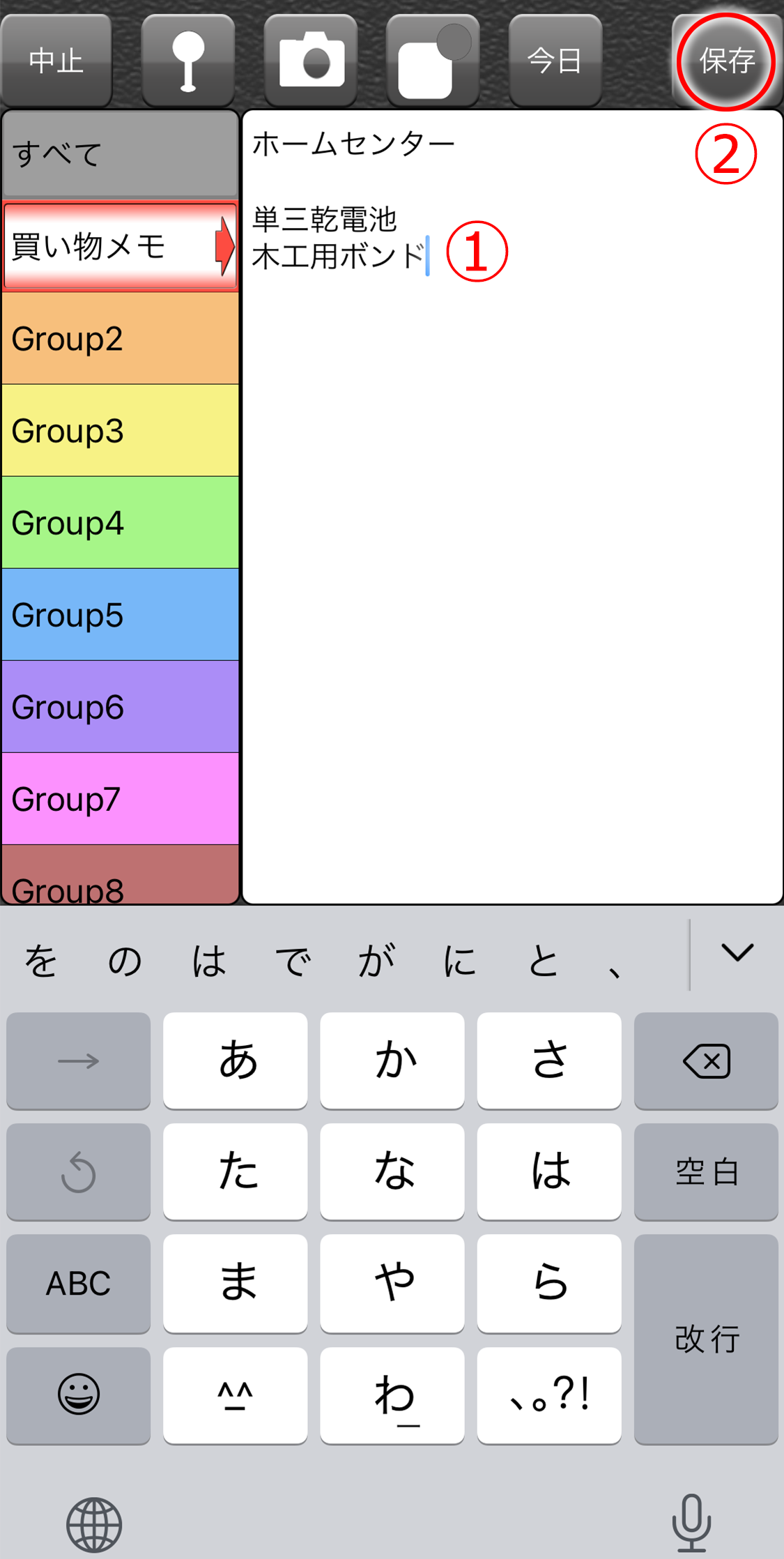Choose Group3 yellow category

pos(121,431)
